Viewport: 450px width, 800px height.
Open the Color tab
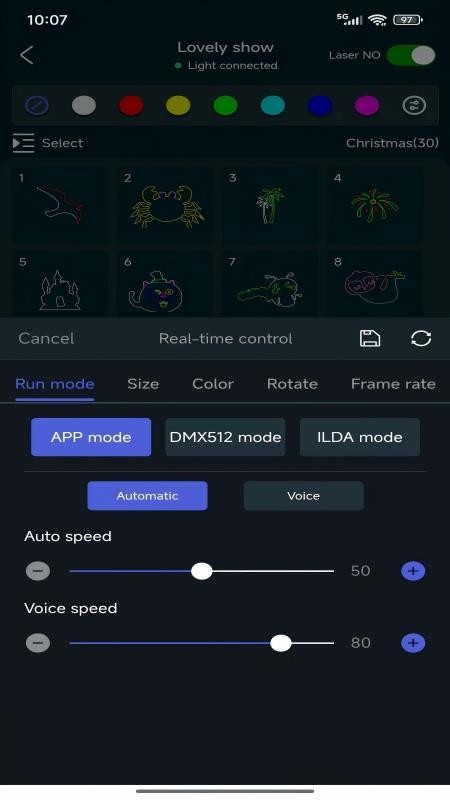coord(213,384)
